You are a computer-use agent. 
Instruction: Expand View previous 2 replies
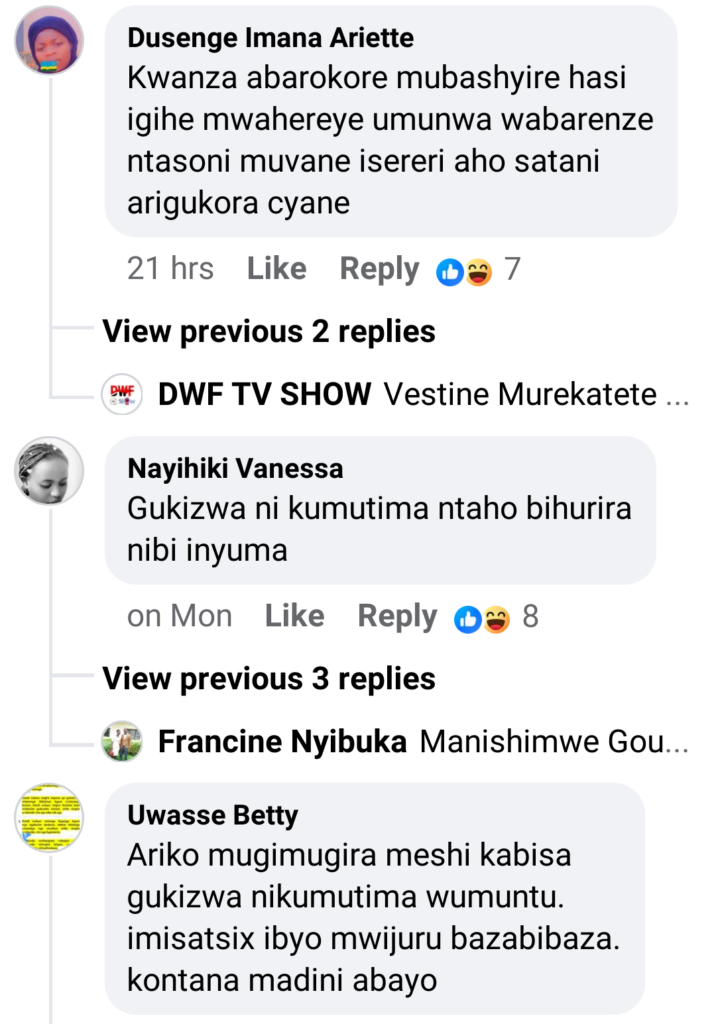pyautogui.click(x=269, y=331)
